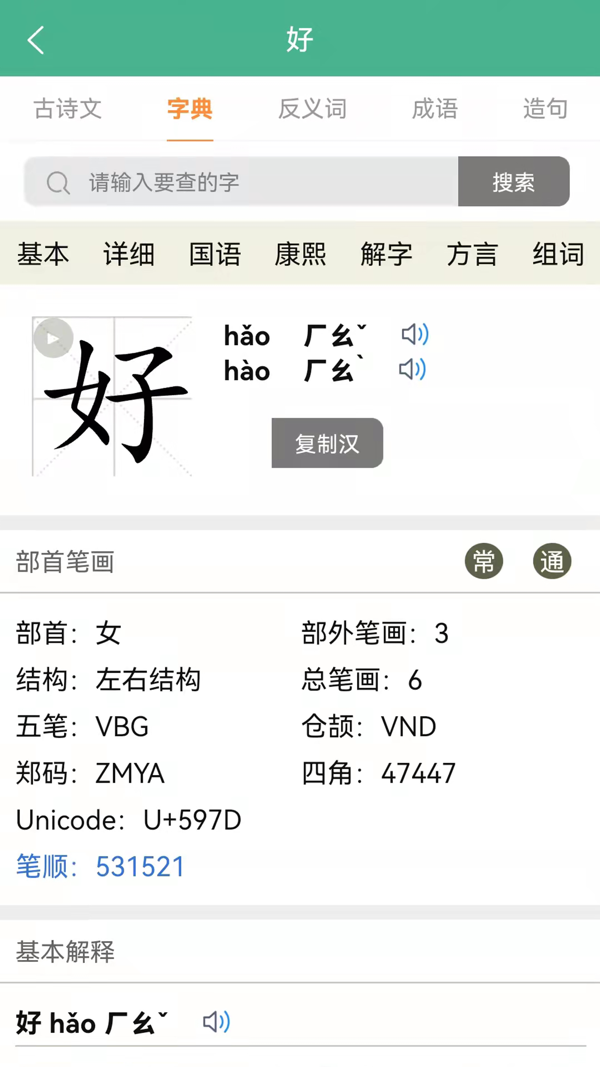Play audio for the hǎo pronunciation at top
This screenshot has width=600, height=1067.
click(414, 334)
